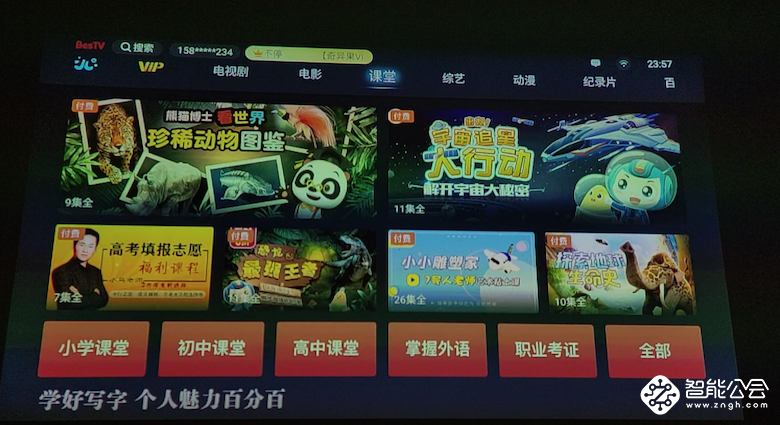Image resolution: width=780 pixels, height=425 pixels.
Task: Switch to the 电影 tab
Action: (x=310, y=74)
